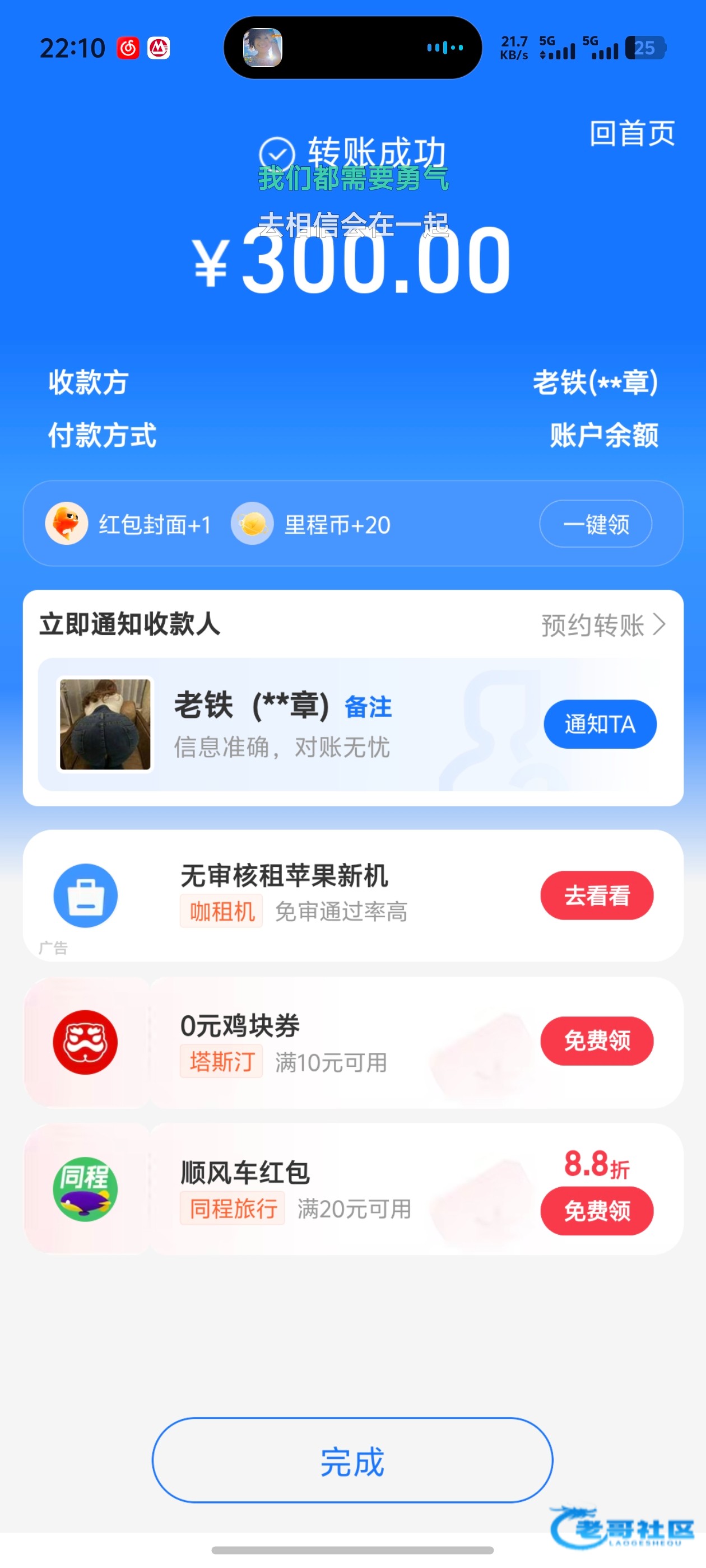706x1568 pixels.
Task: Claim the 0元鸡块券 with 免费领
Action: pos(596,1041)
